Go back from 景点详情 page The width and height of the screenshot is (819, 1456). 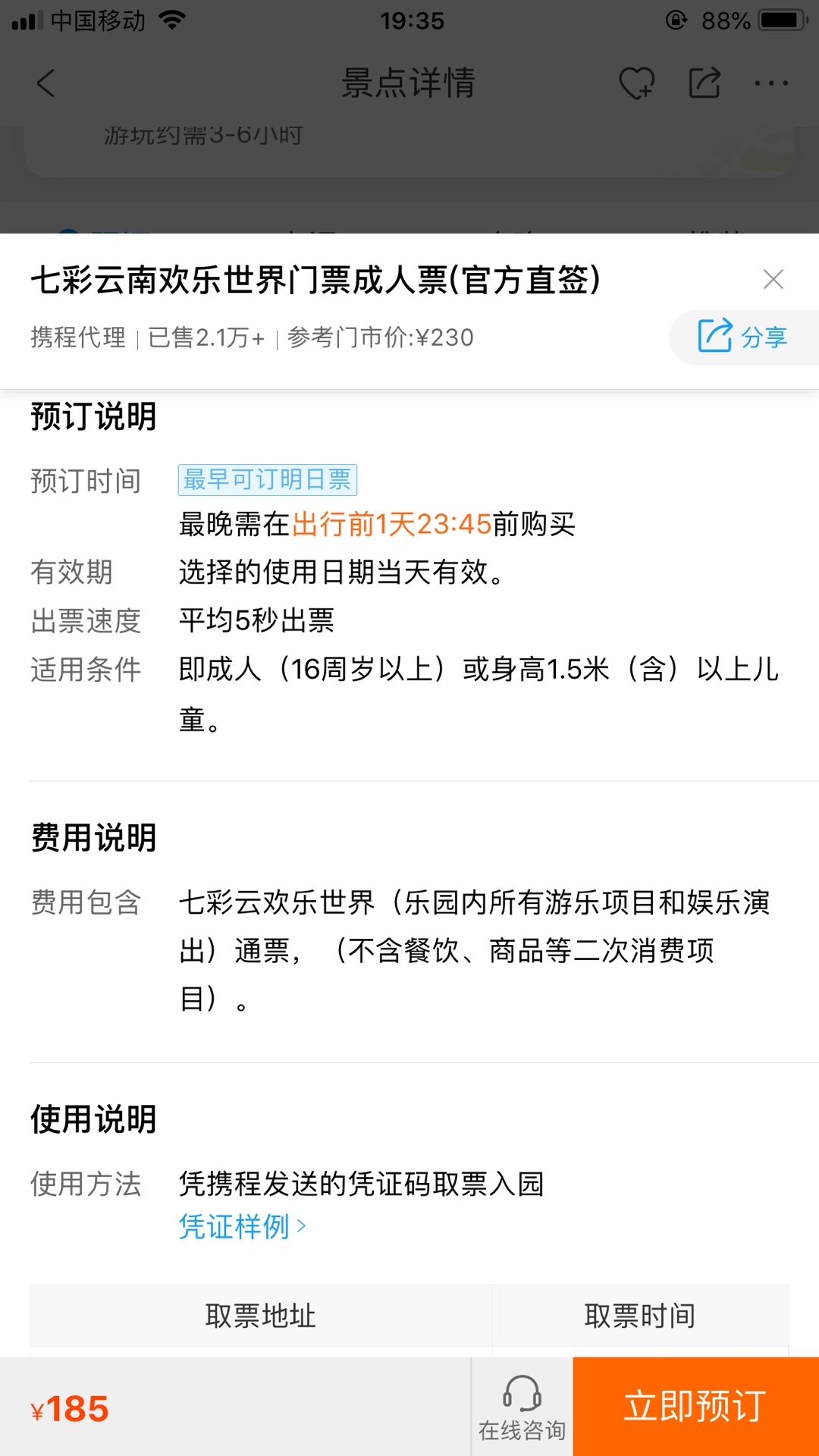(46, 83)
